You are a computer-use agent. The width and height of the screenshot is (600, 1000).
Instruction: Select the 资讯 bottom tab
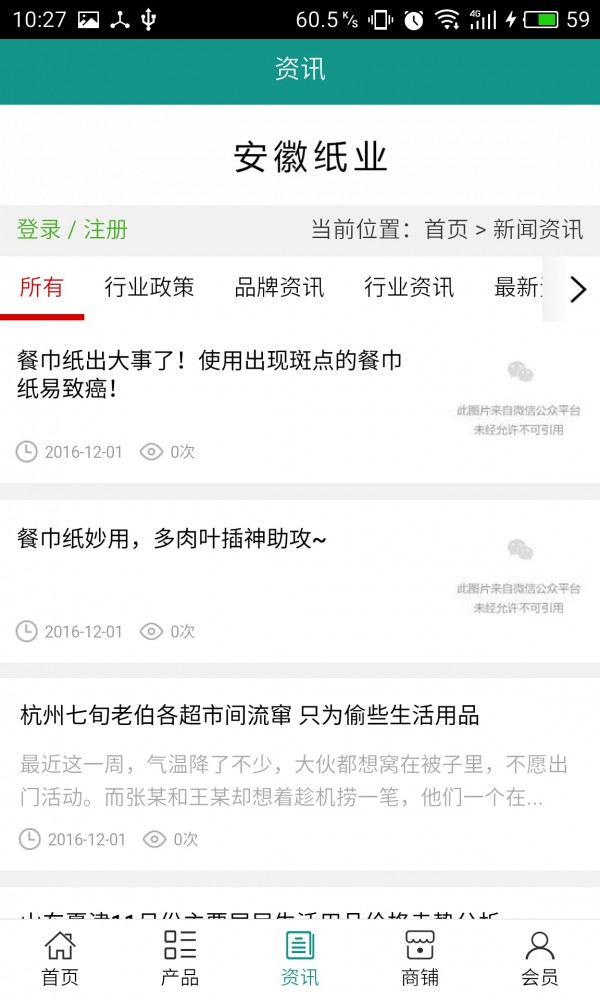[x=300, y=958]
